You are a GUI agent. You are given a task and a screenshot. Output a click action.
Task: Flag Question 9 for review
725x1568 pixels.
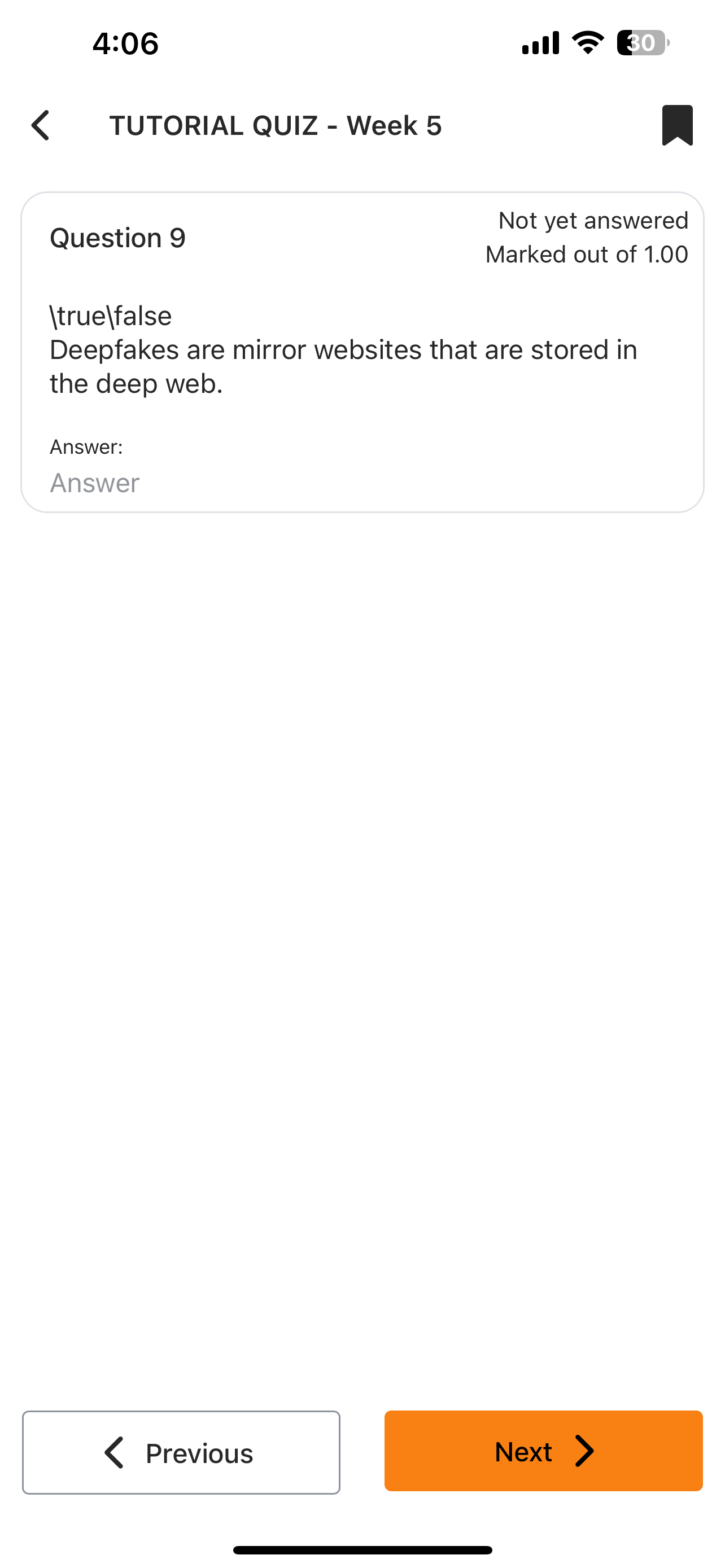678,125
